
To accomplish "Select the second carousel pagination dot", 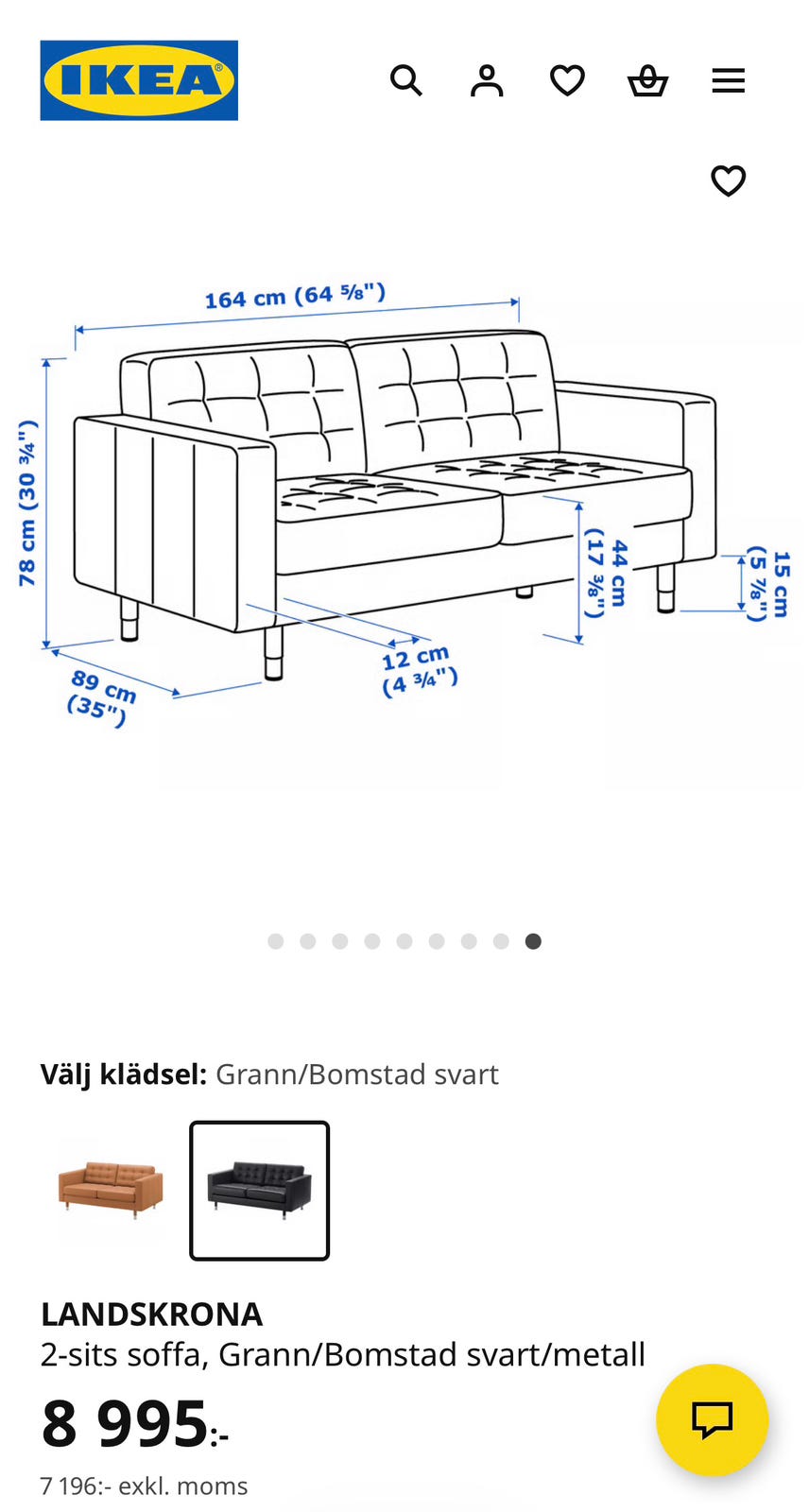I will tap(307, 941).
